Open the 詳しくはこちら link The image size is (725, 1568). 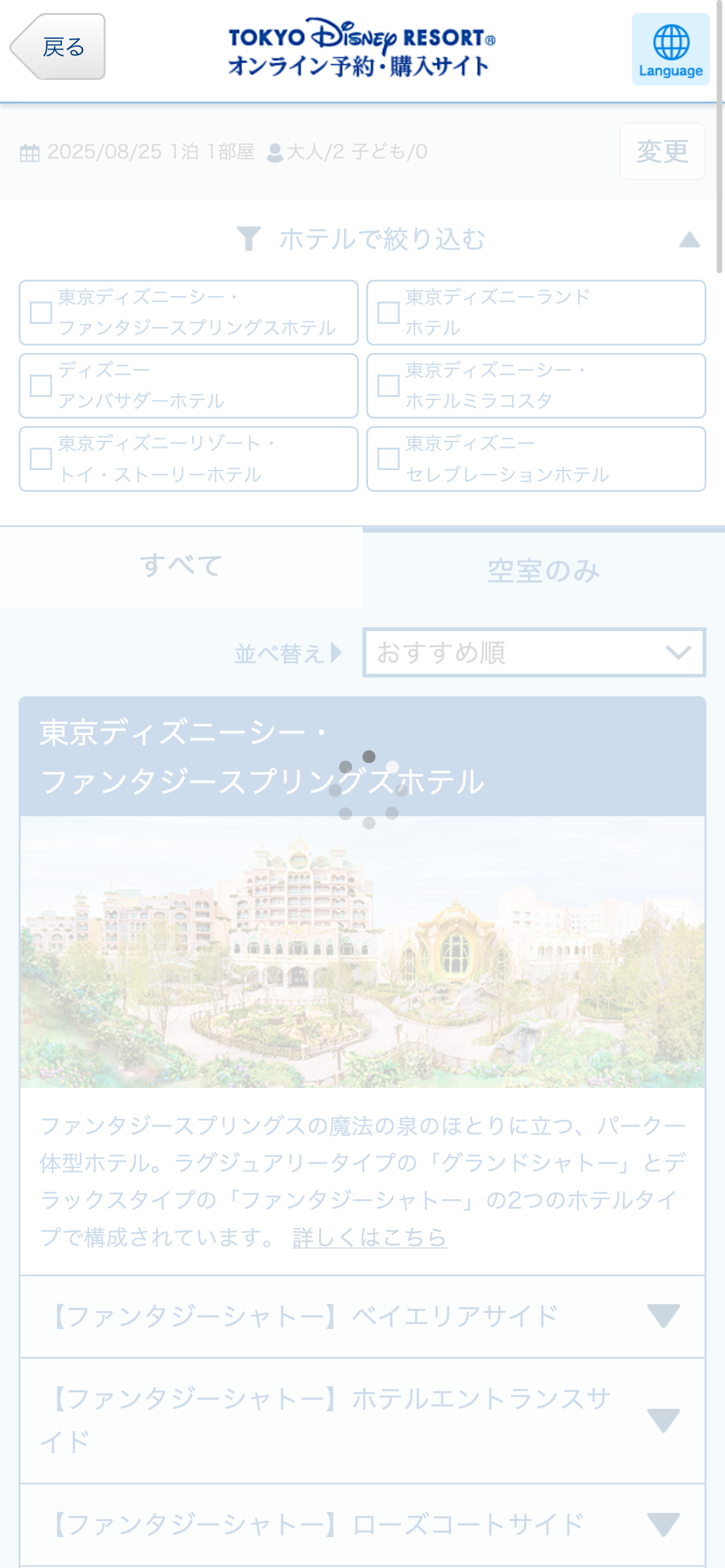point(369,1237)
